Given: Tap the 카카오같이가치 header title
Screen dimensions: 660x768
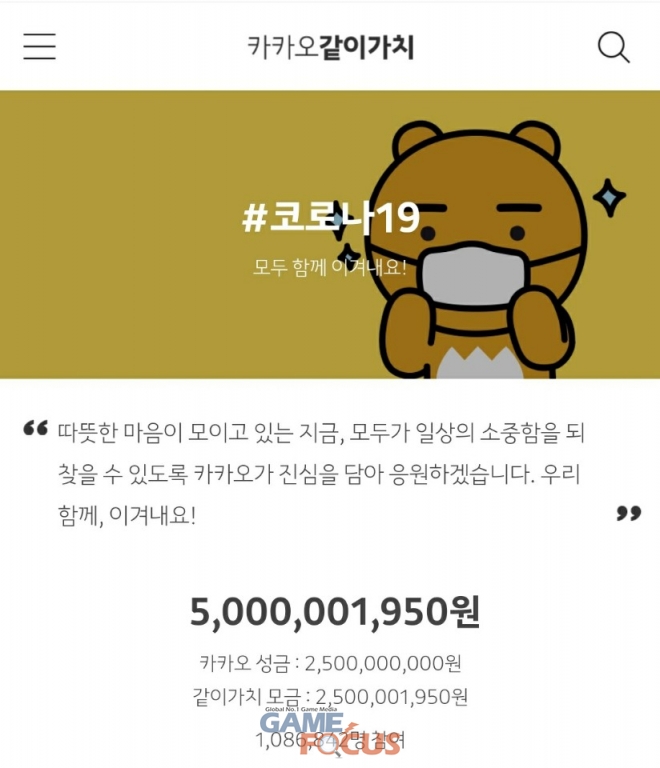Looking at the screenshot, I should pos(330,46).
